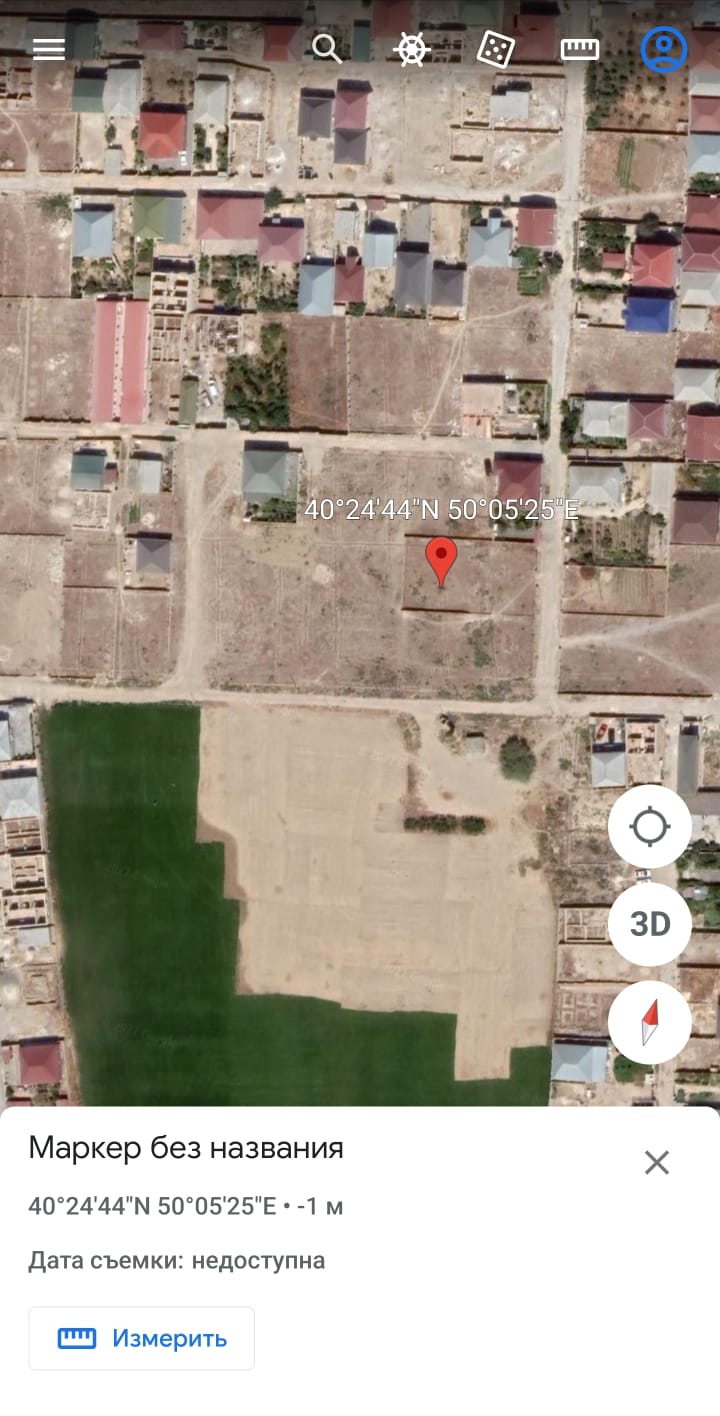The width and height of the screenshot is (720, 1416).
Task: Tap the dice for a random place
Action: (496, 49)
